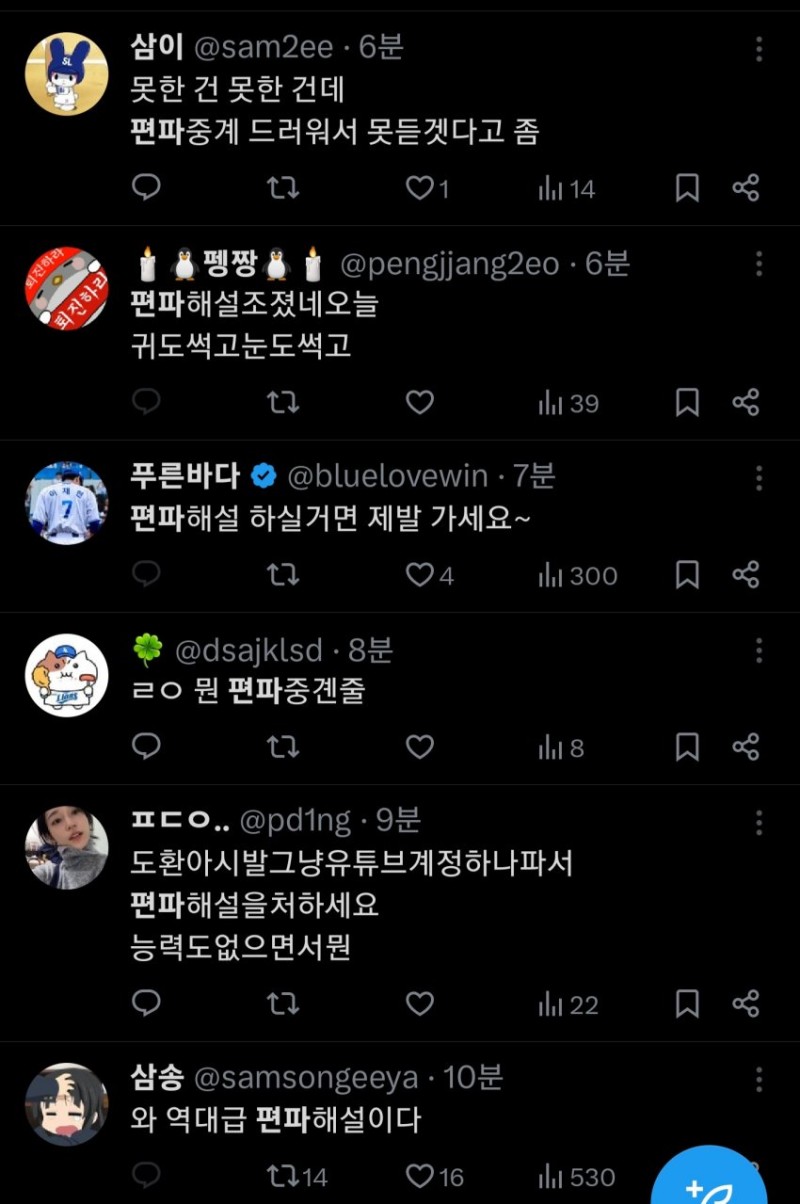Image resolution: width=800 pixels, height=1204 pixels.
Task: Reply to @sam2ee's post
Action: (x=147, y=188)
